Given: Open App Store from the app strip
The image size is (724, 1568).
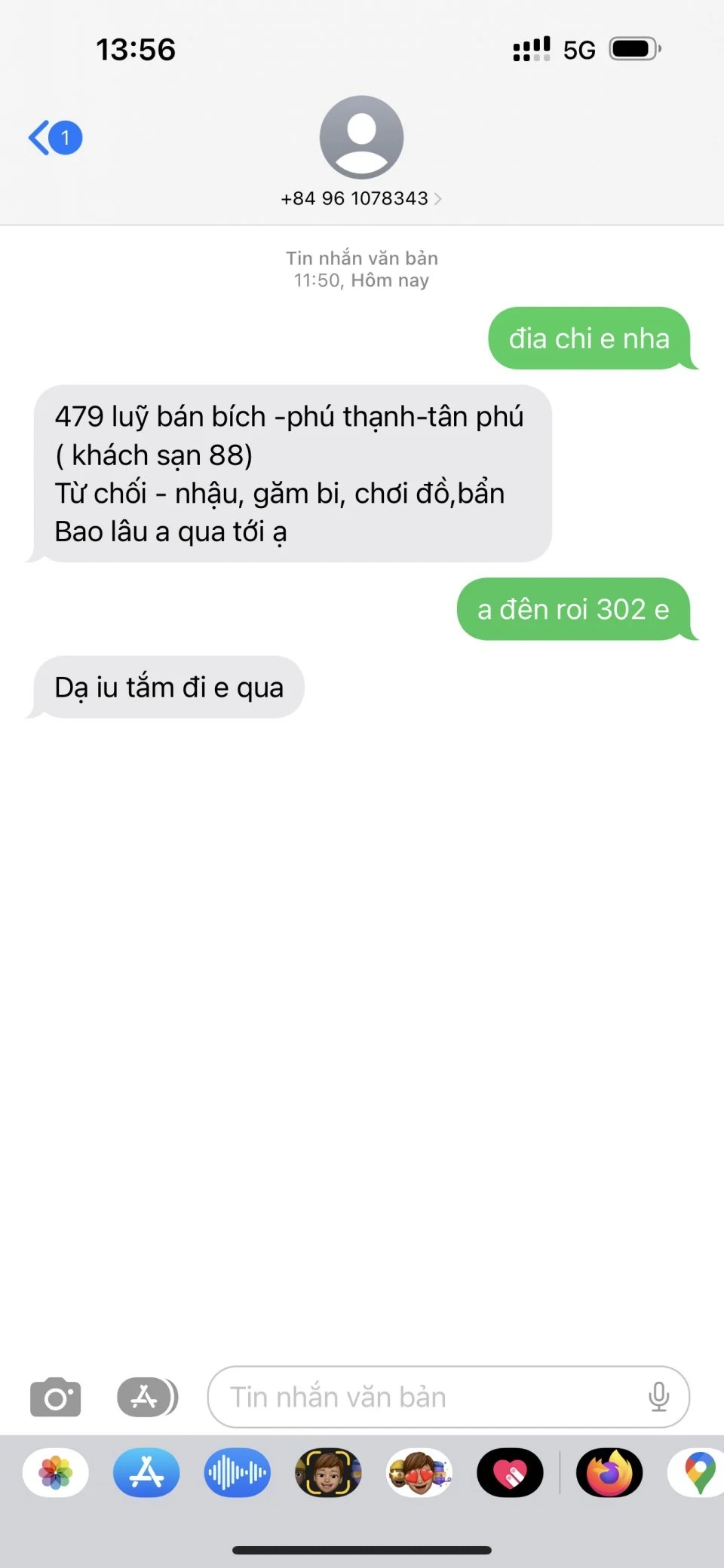Looking at the screenshot, I should pyautogui.click(x=146, y=1472).
